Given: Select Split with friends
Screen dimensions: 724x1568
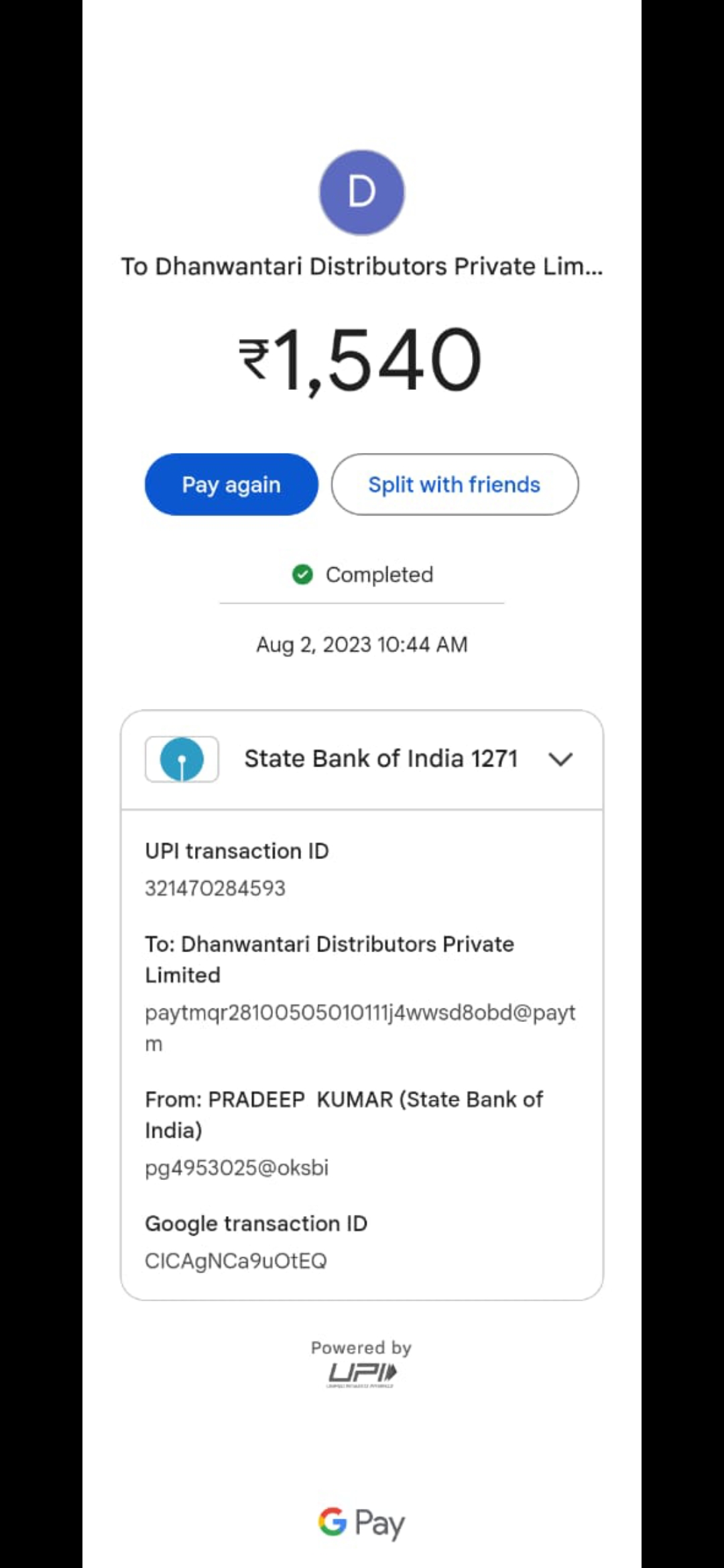Looking at the screenshot, I should point(455,484).
